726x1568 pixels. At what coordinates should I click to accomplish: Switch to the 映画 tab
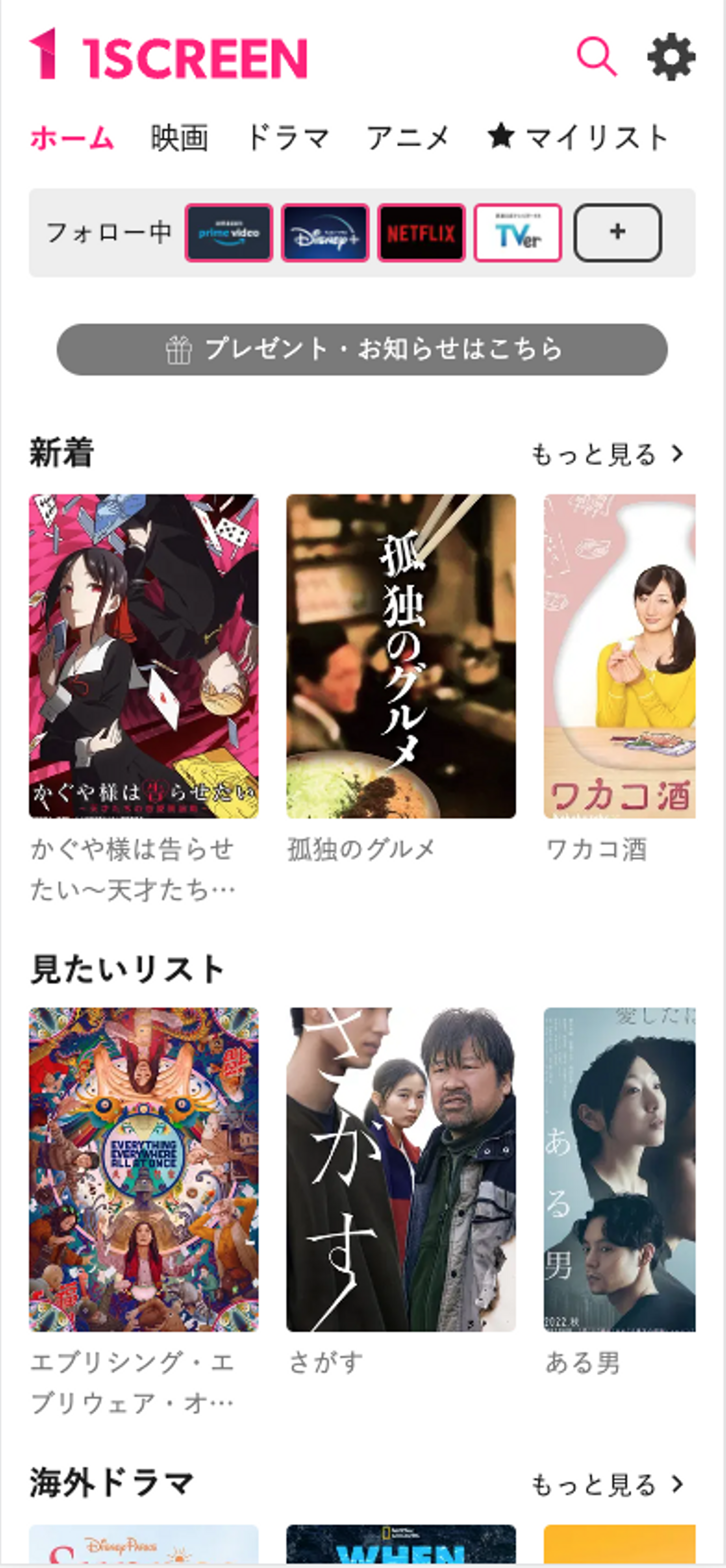pos(179,138)
